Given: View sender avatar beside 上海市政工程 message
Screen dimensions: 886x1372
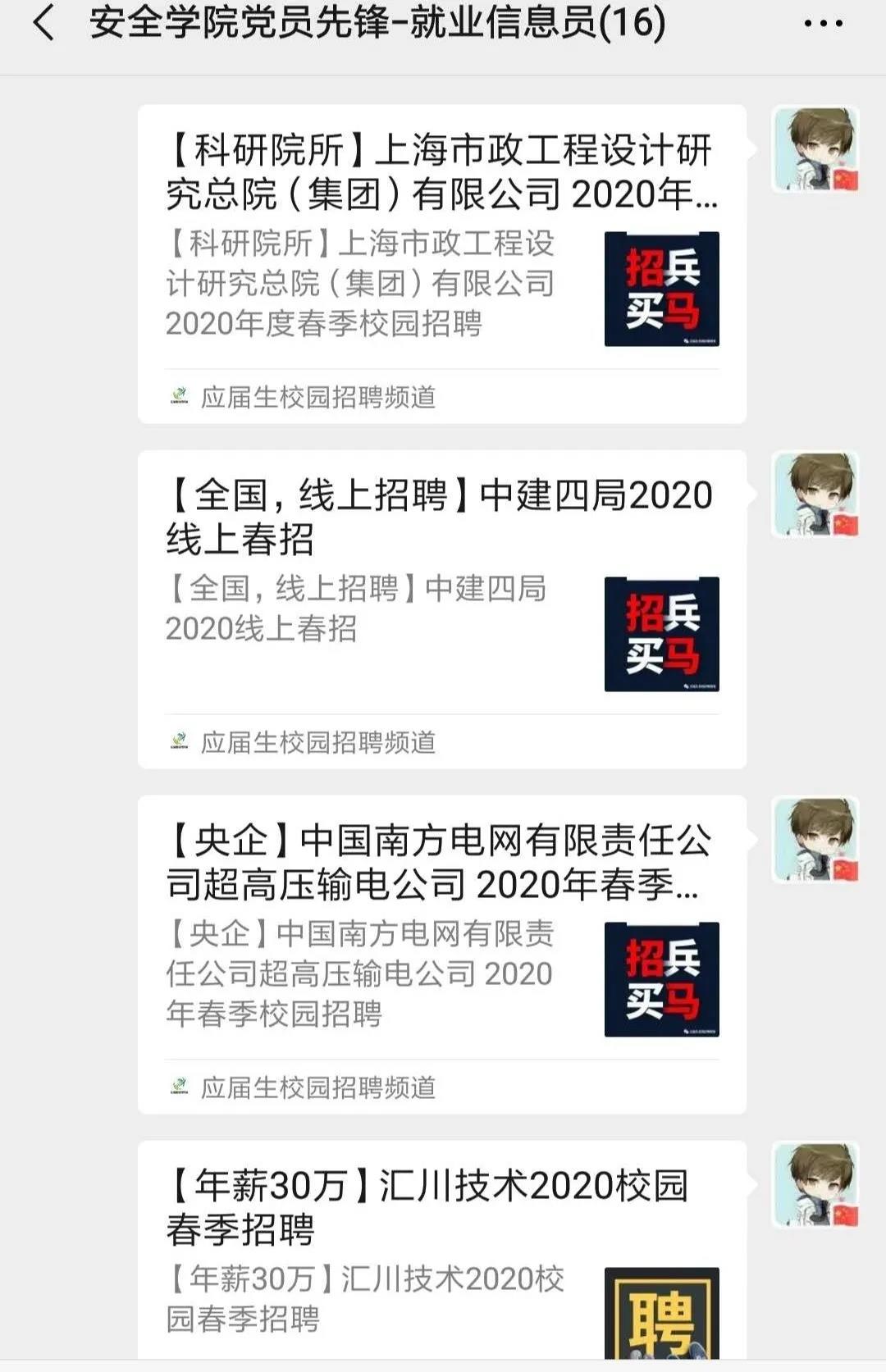Looking at the screenshot, I should (x=815, y=149).
